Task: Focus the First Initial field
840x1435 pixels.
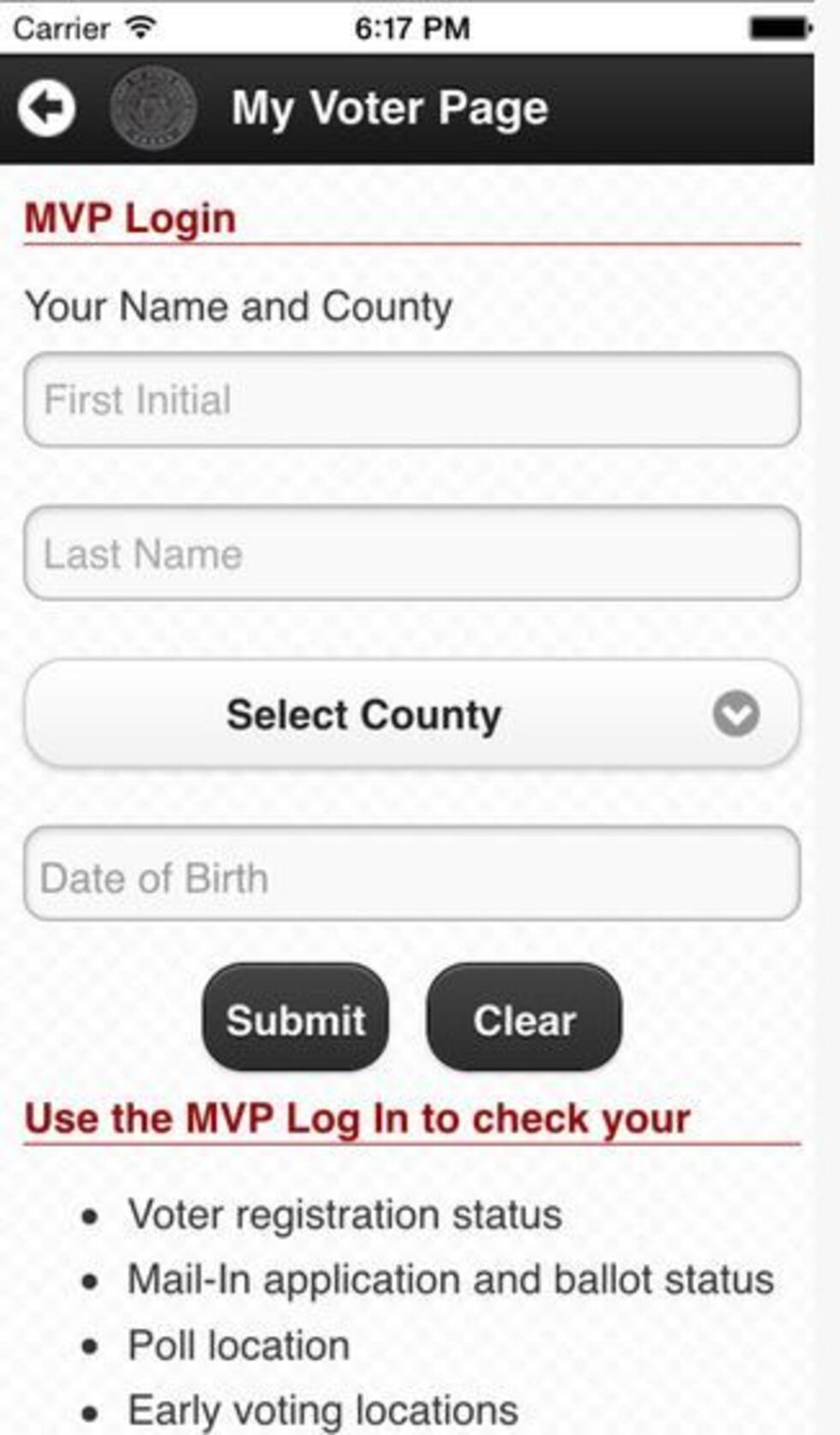Action: (x=411, y=400)
